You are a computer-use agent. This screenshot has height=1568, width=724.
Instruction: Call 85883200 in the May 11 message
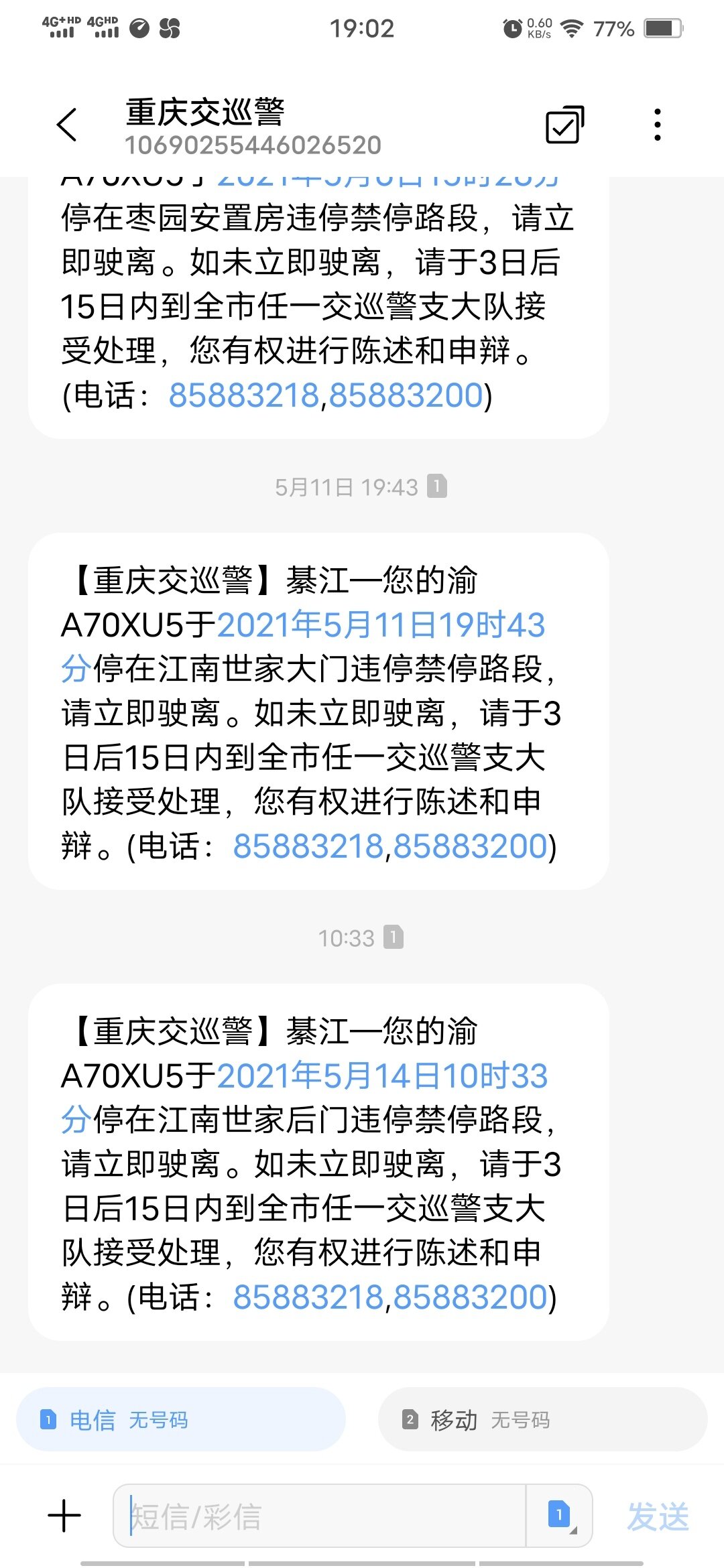coord(470,846)
